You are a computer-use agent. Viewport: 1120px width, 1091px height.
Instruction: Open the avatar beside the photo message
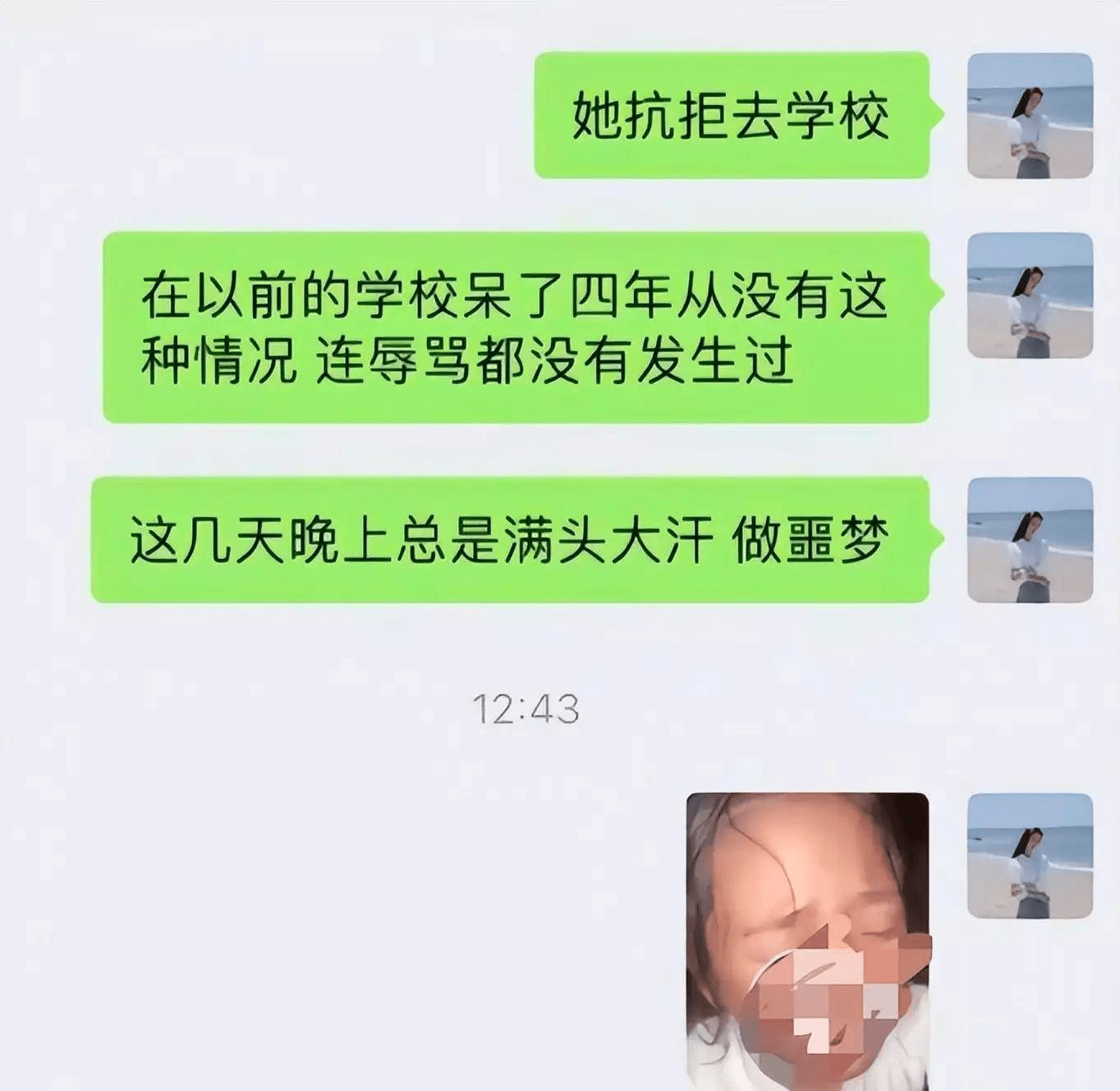point(1030,855)
